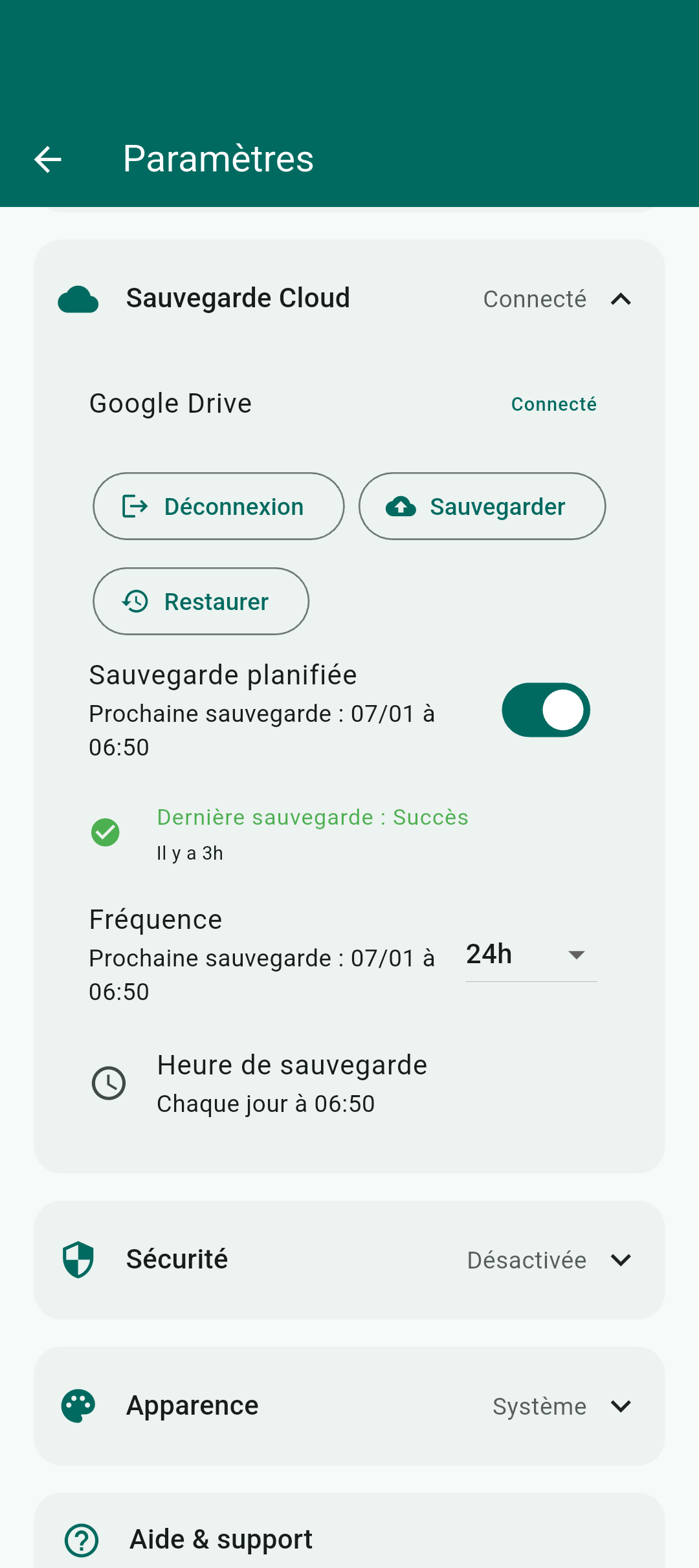Tap the Déconnexion button
699x1568 pixels.
(219, 506)
